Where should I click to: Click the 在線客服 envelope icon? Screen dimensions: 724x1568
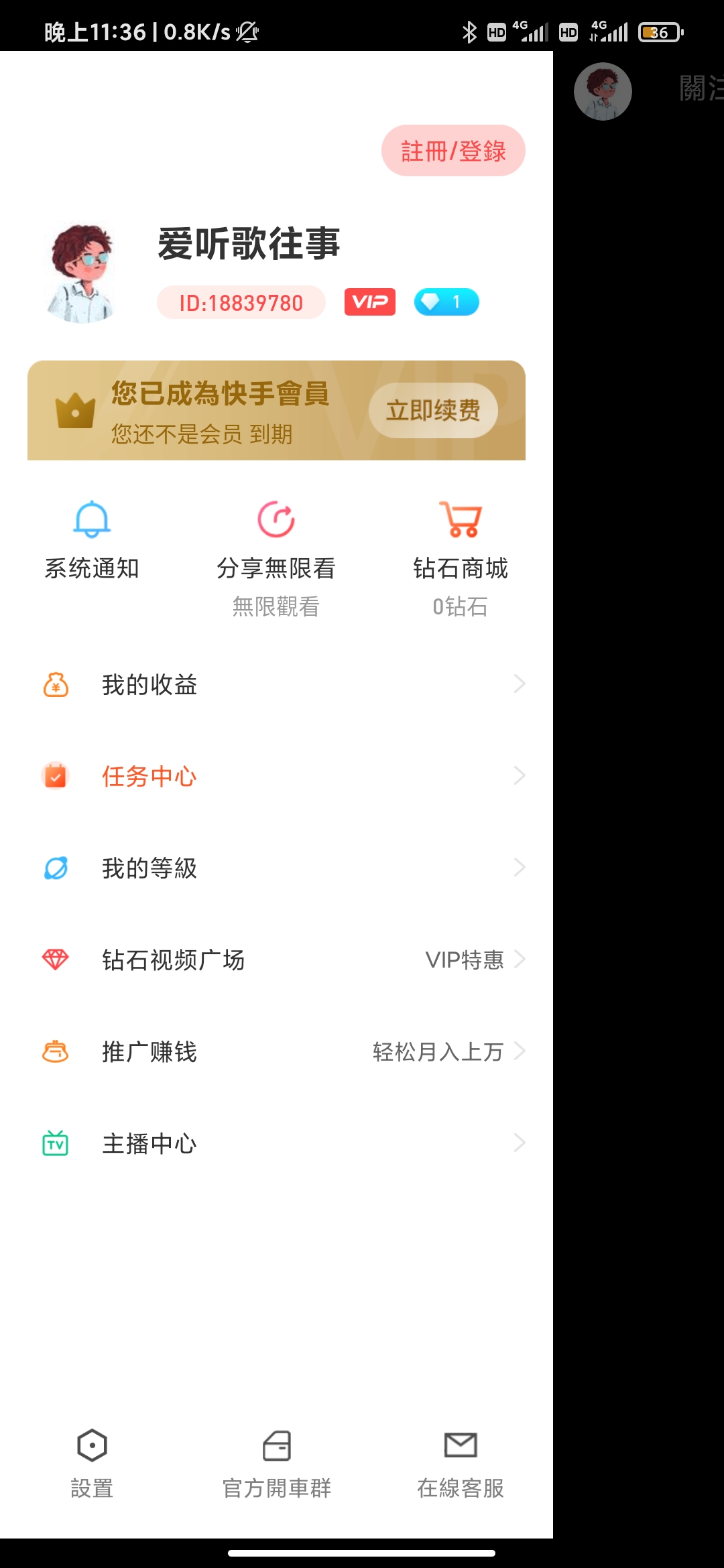pos(460,1441)
